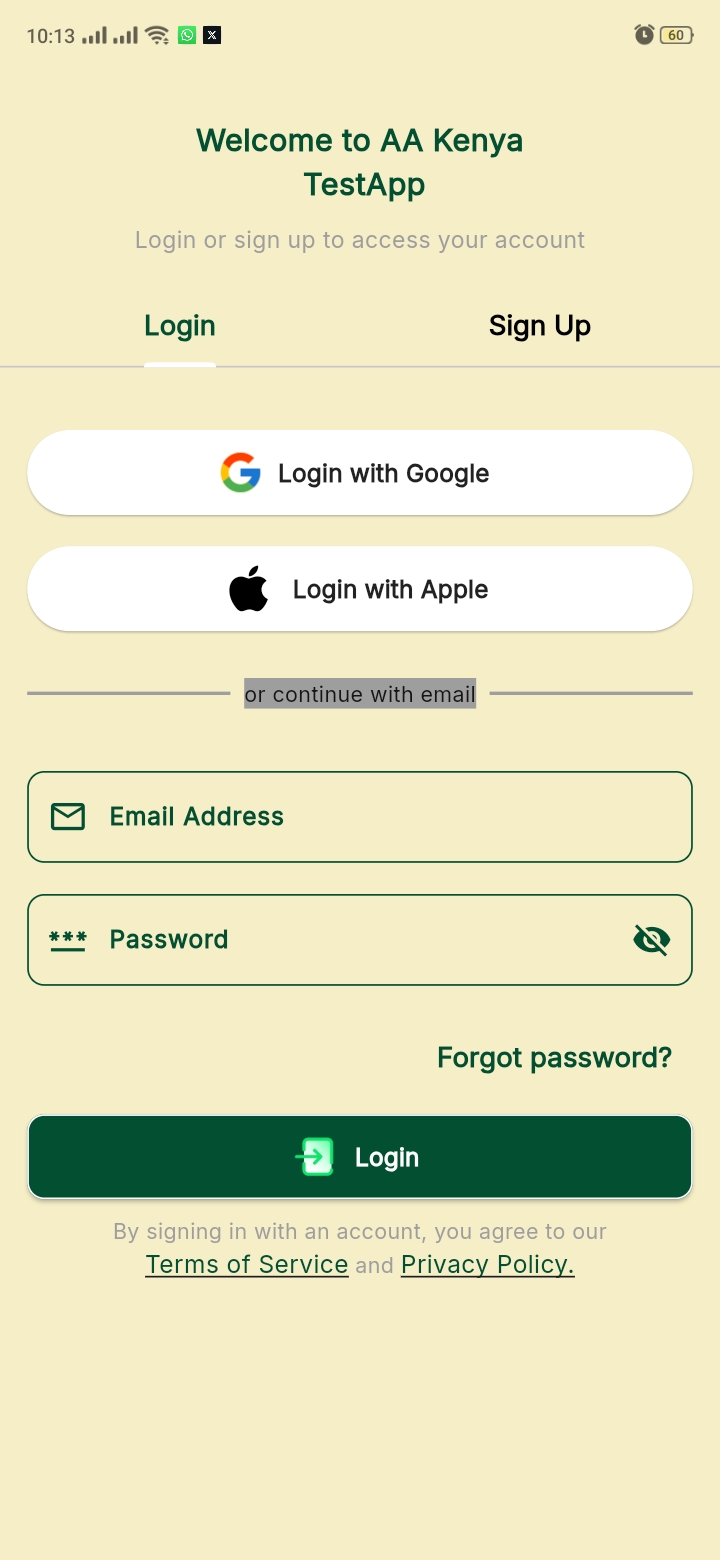The height and width of the screenshot is (1560, 720).
Task: Open the Forgot password page
Action: pos(554,1057)
